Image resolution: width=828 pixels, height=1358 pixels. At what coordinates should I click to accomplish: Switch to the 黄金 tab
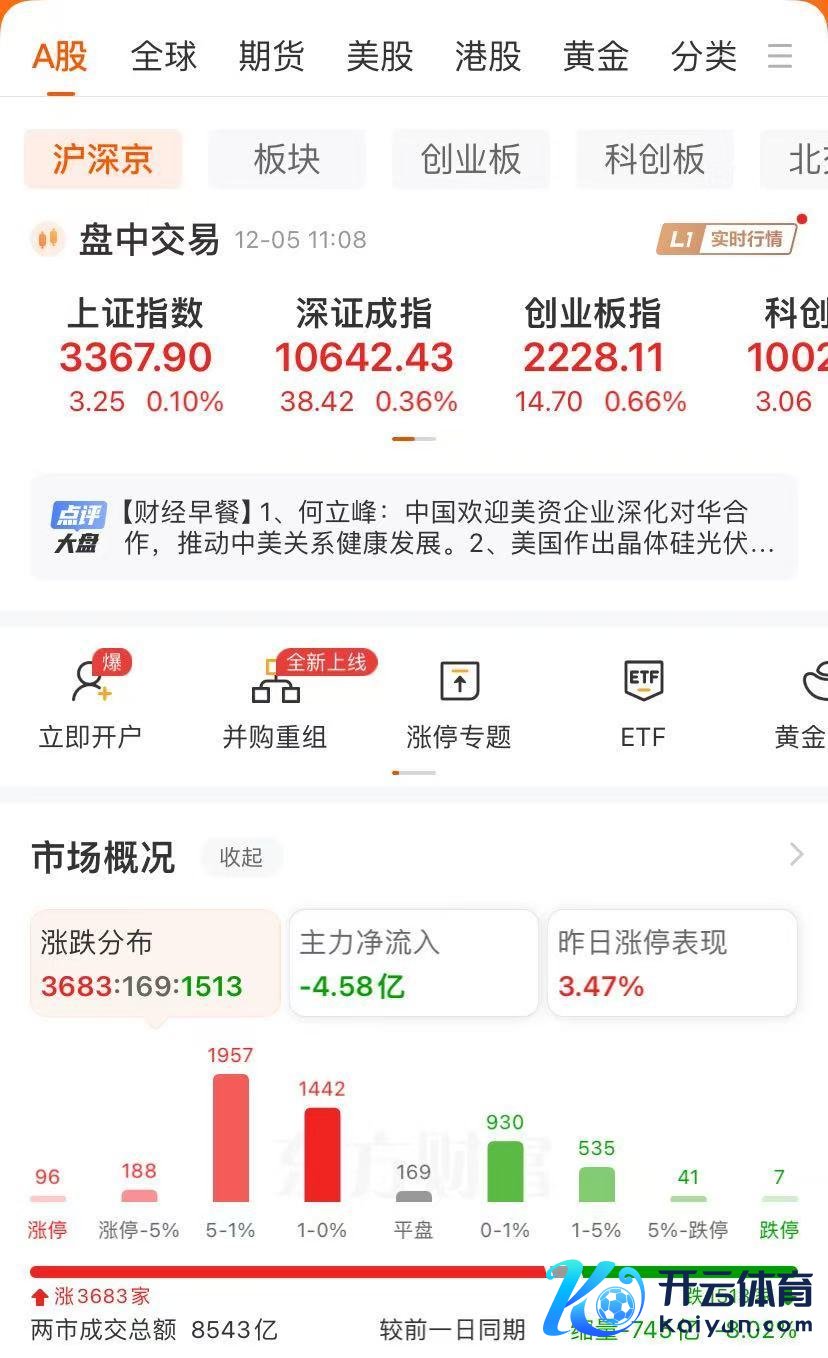(x=596, y=56)
